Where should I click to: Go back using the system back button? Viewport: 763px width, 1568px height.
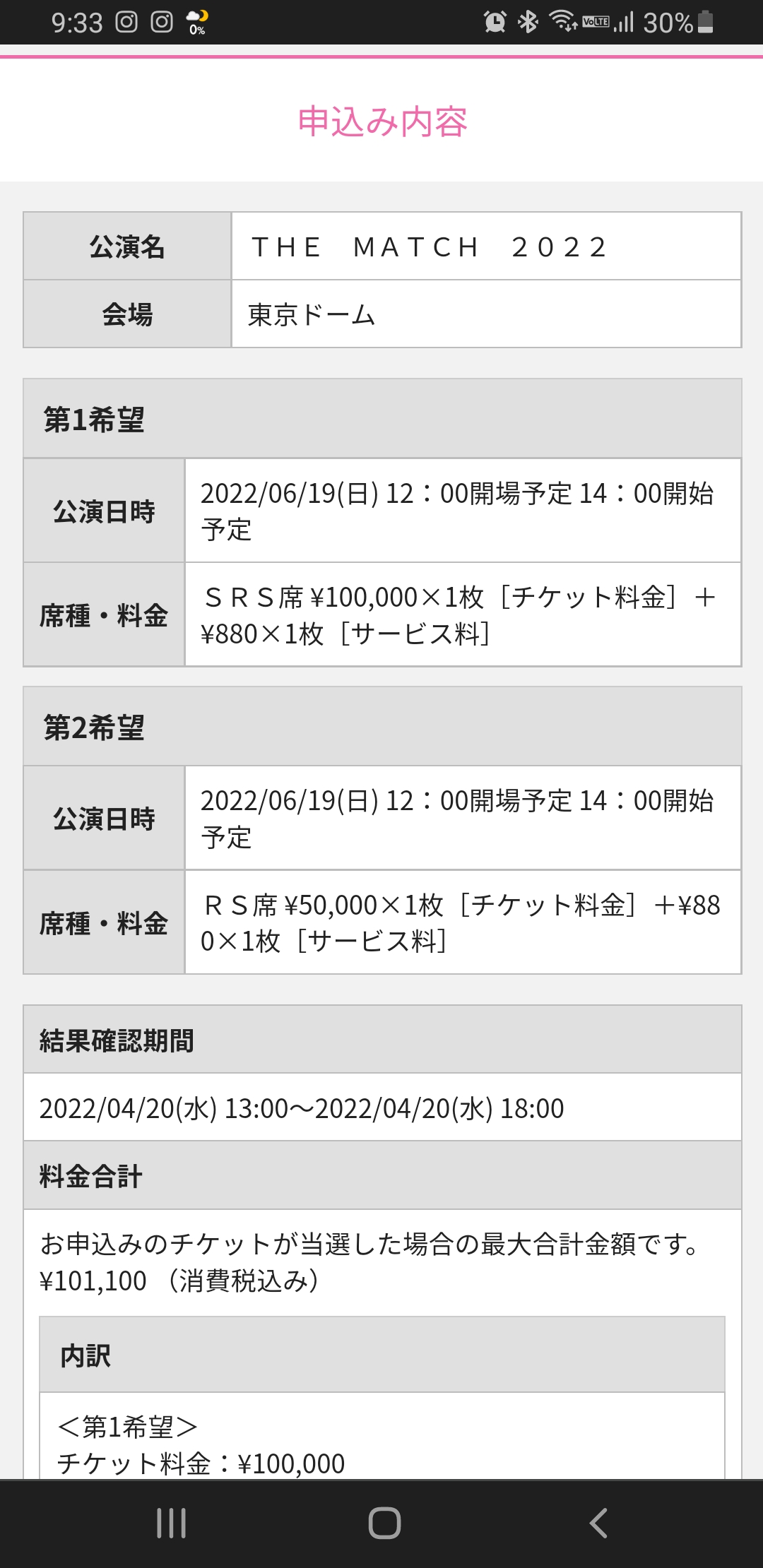[598, 1523]
